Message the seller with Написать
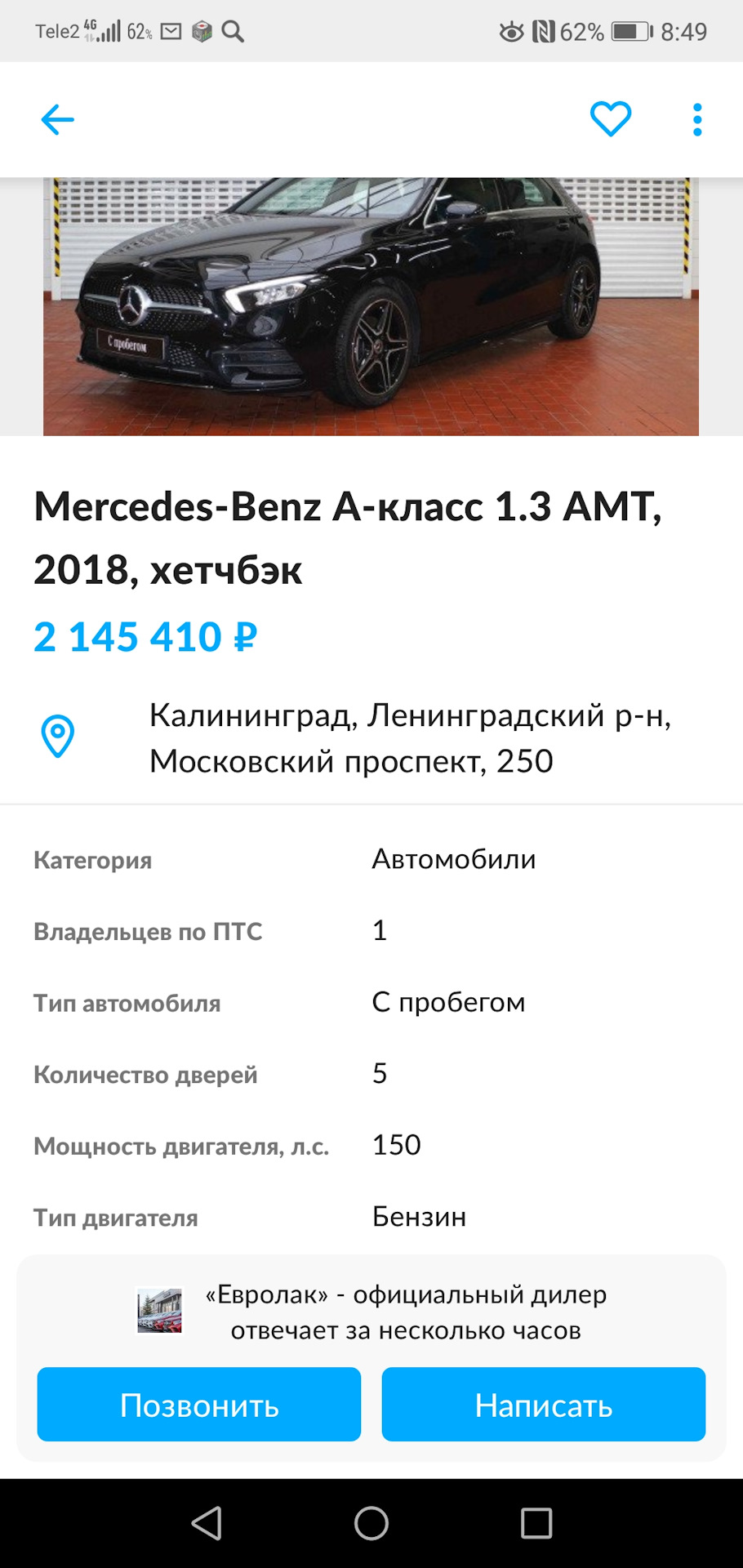 point(544,1405)
